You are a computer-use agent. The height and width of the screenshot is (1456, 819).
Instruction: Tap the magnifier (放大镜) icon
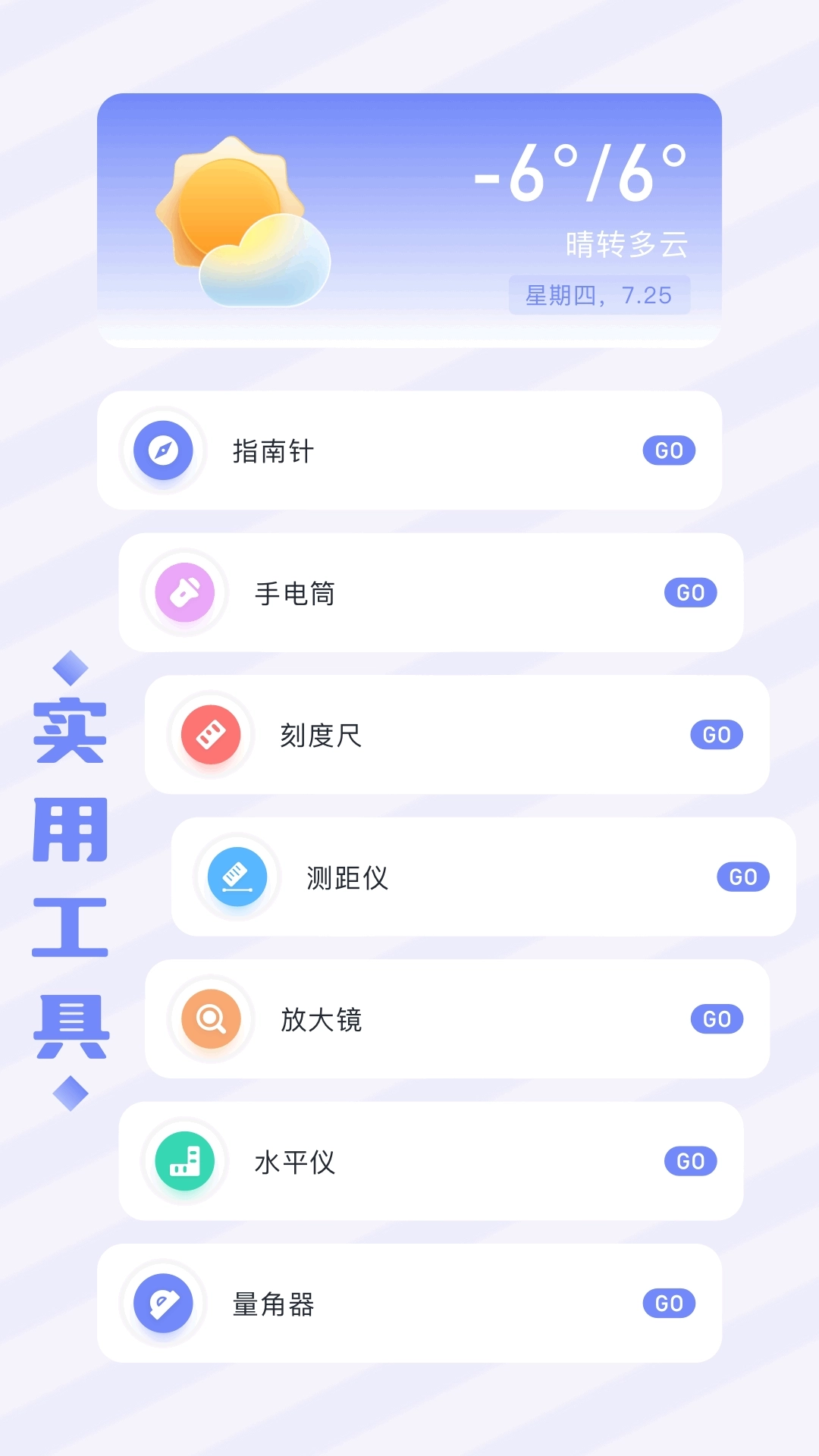[211, 1019]
